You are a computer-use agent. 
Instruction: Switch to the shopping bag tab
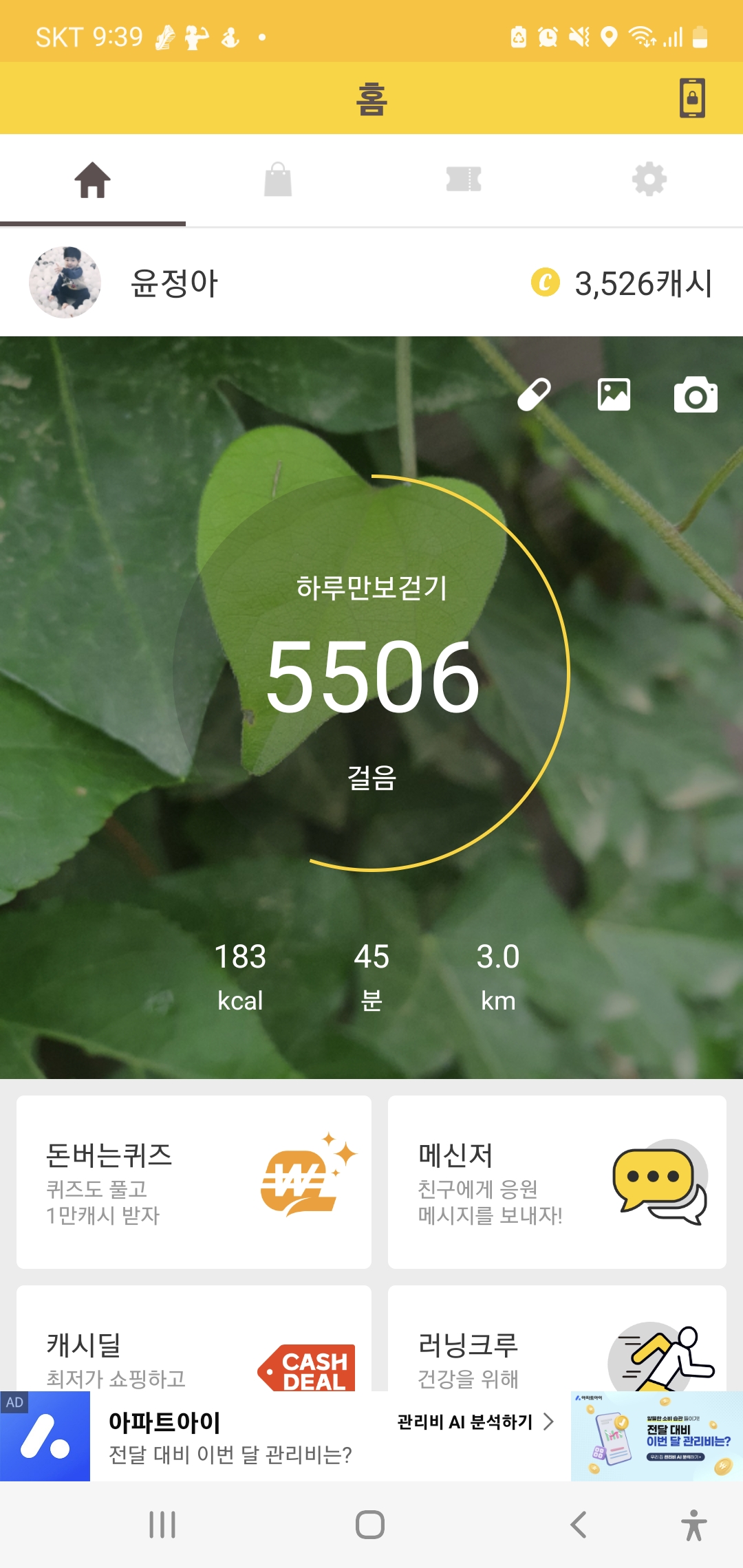point(278,180)
